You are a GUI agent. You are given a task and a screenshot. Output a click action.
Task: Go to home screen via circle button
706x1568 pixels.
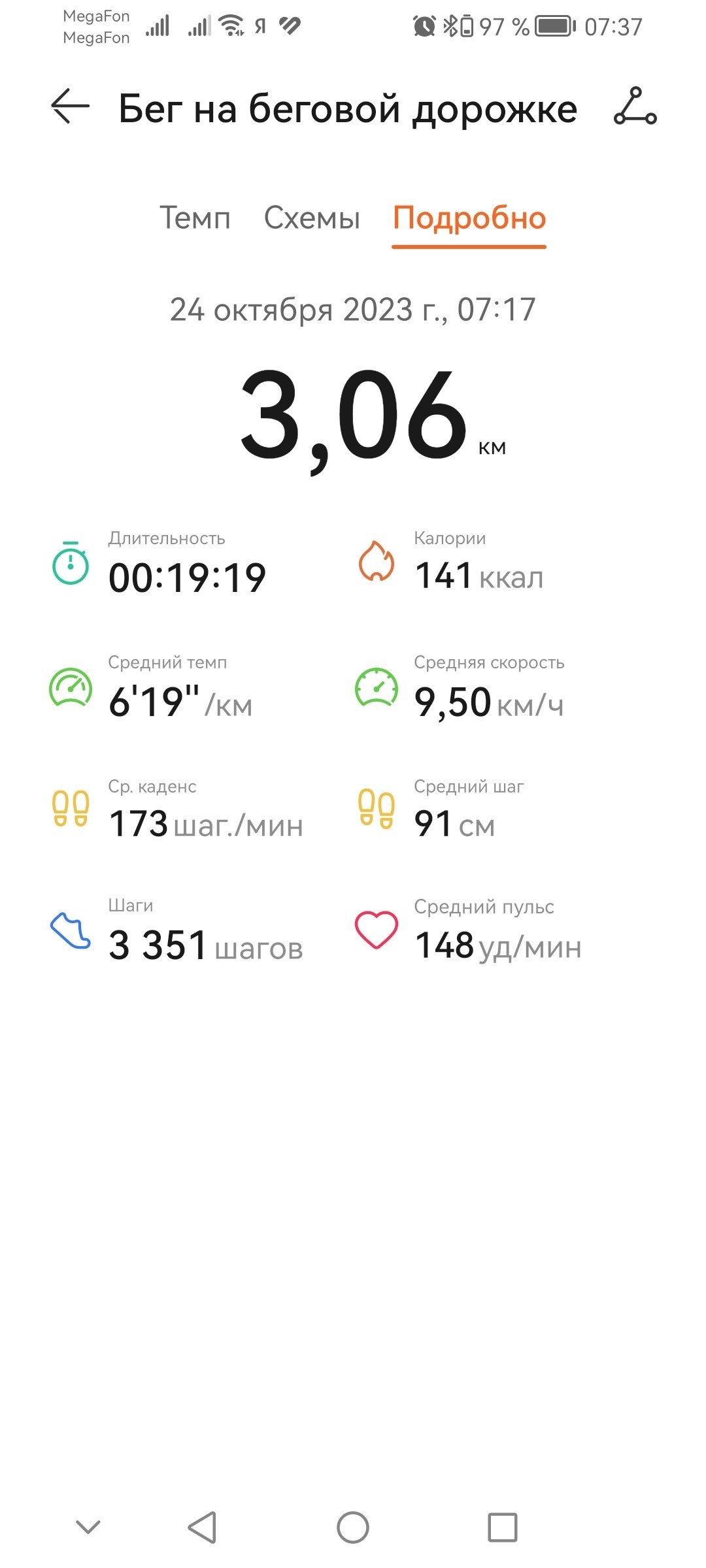coord(353,1527)
